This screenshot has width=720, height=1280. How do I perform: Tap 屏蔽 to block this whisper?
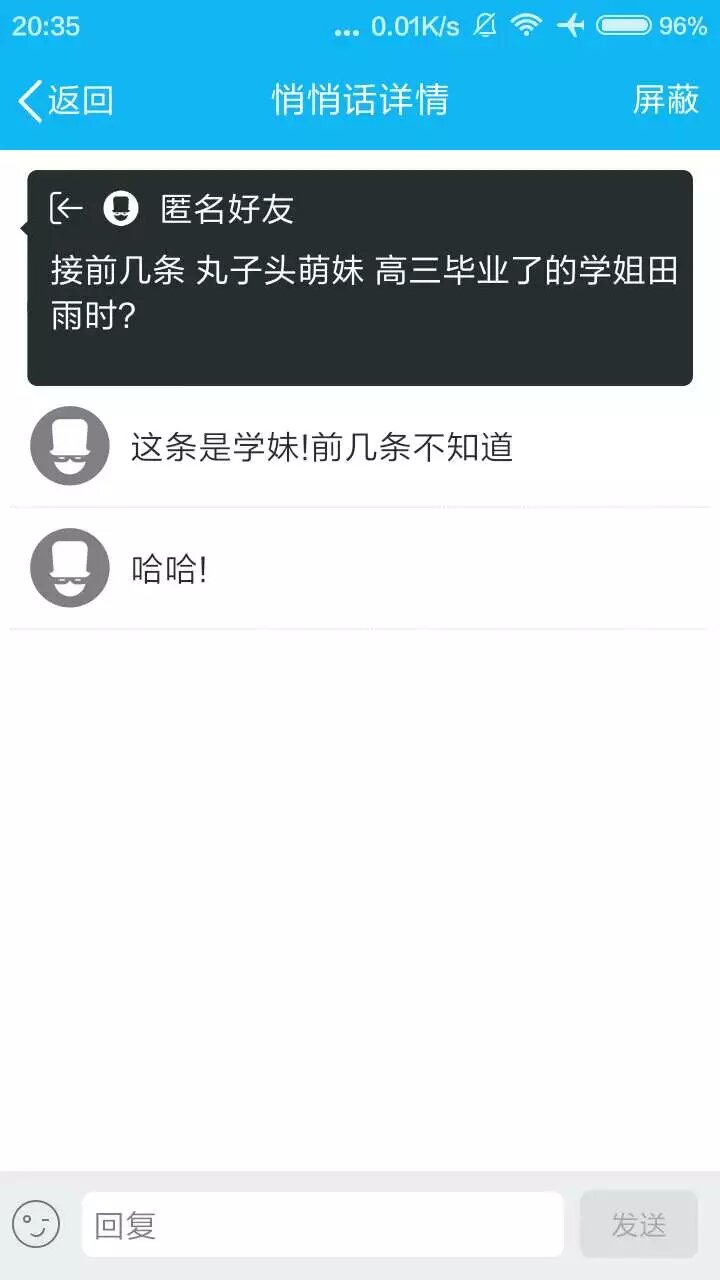point(665,100)
